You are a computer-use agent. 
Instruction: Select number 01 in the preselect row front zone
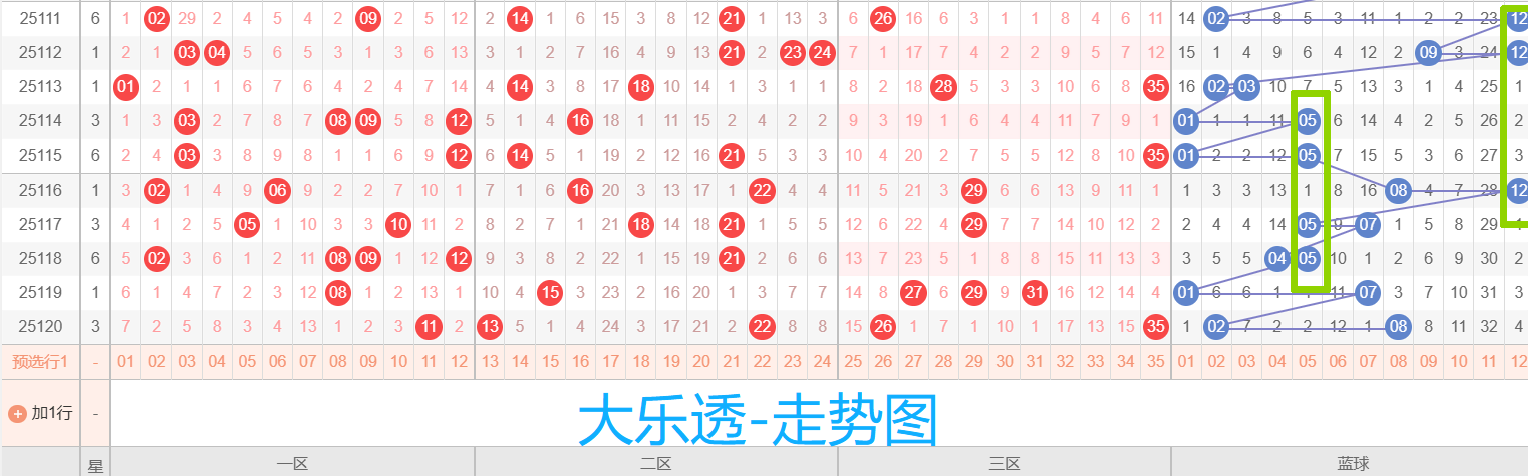[125, 362]
